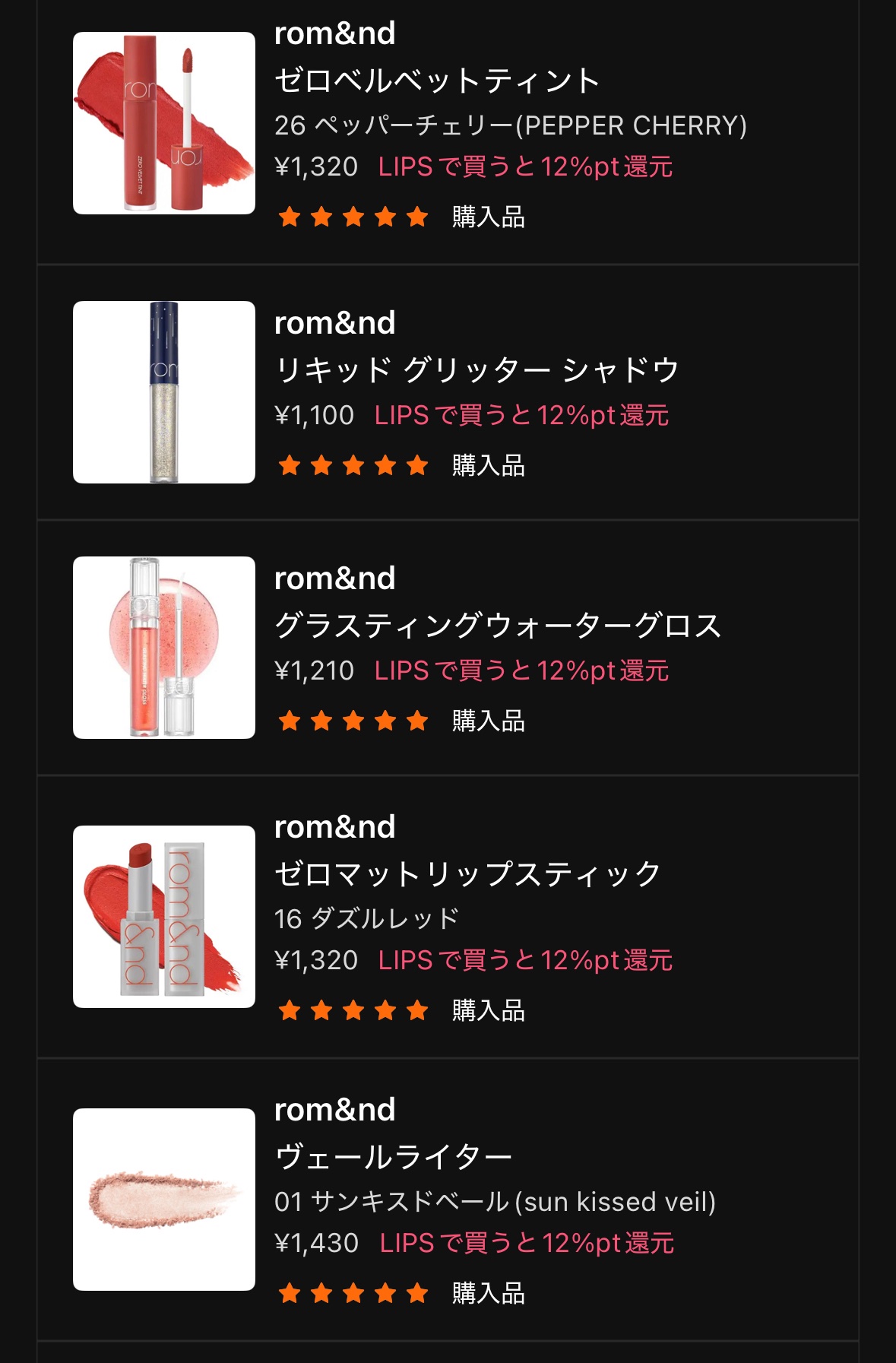Open the 12%pt還元 link for ゼロベルベットティント
The width and height of the screenshot is (896, 1363).
(x=525, y=166)
